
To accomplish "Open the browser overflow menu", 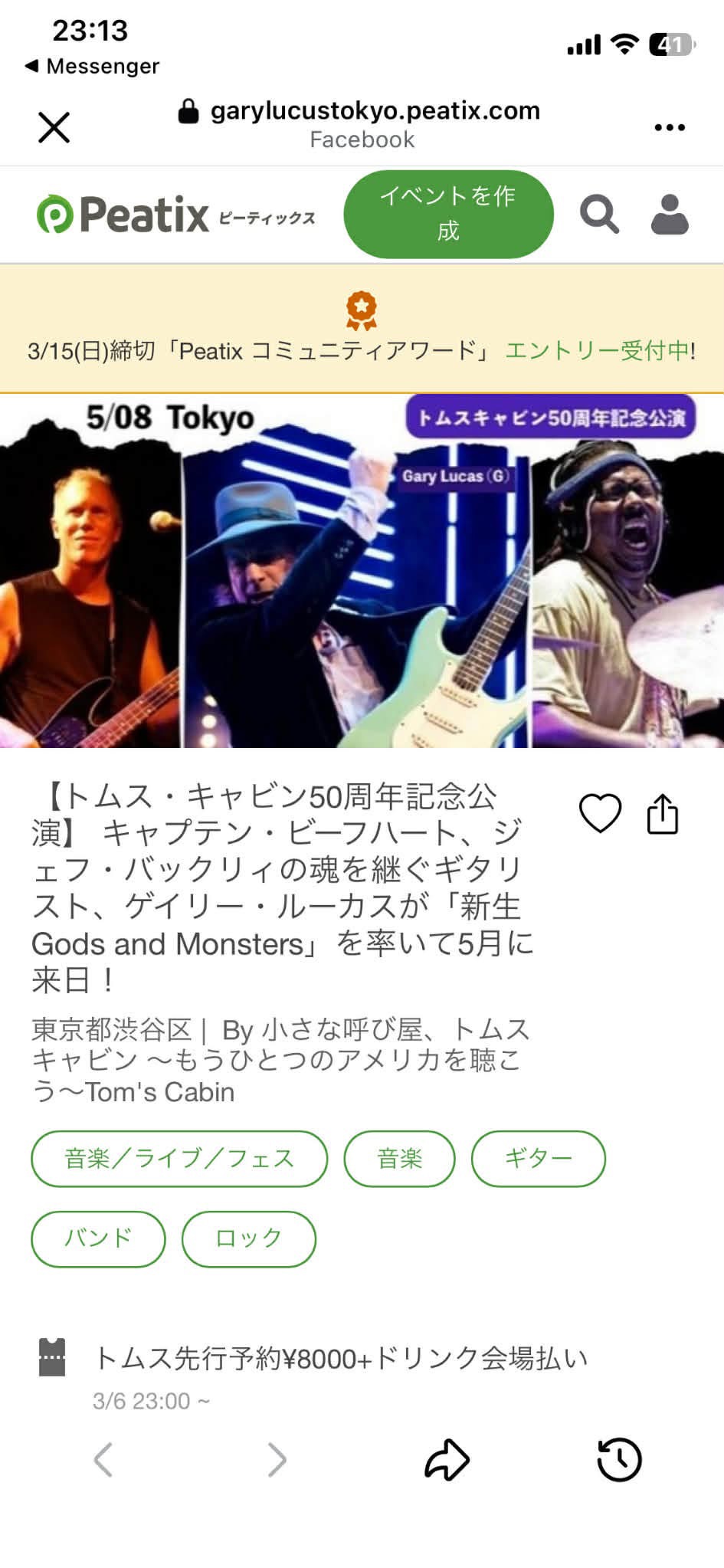I will point(670,127).
